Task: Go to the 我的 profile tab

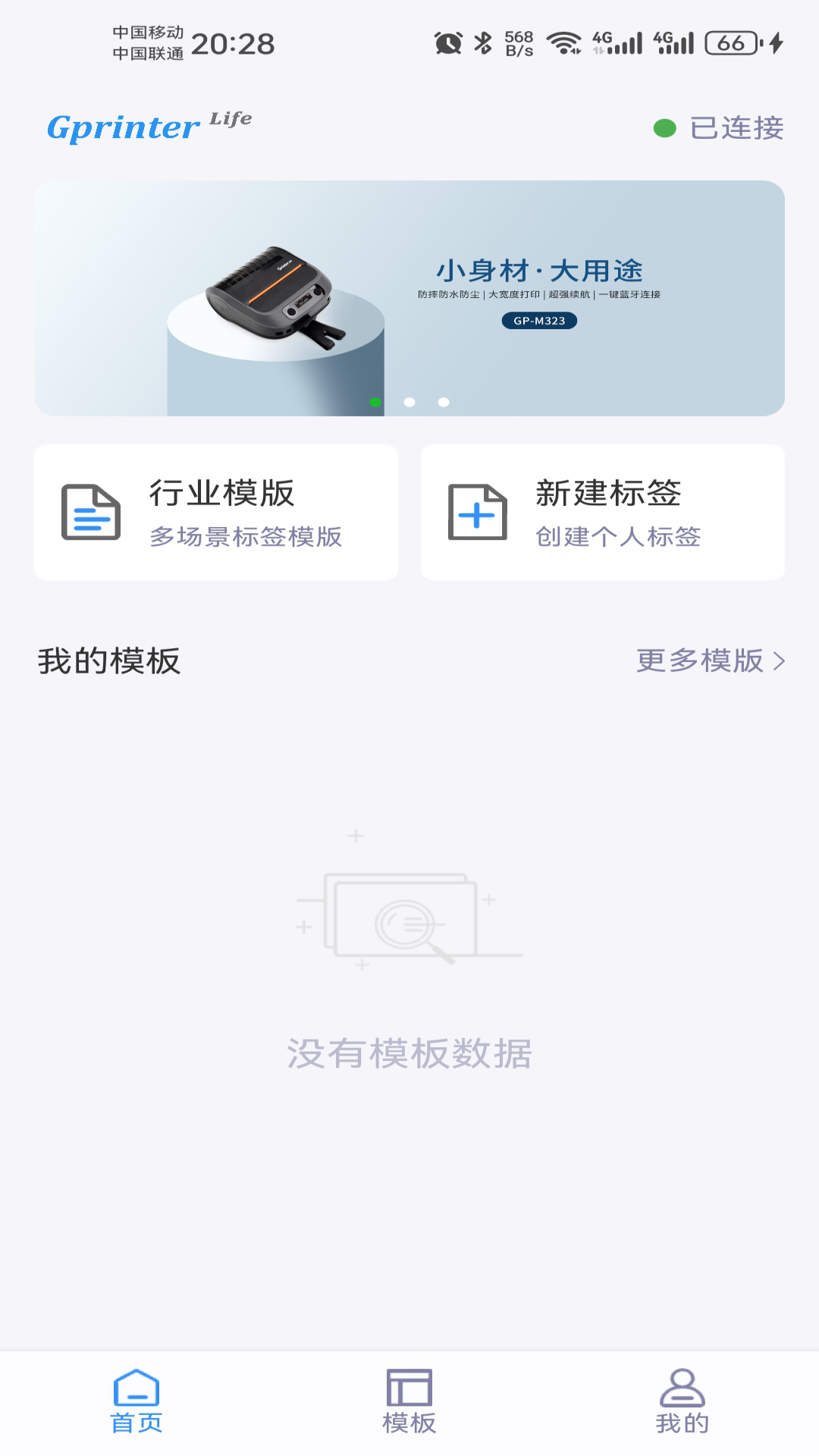Action: pyautogui.click(x=682, y=1401)
